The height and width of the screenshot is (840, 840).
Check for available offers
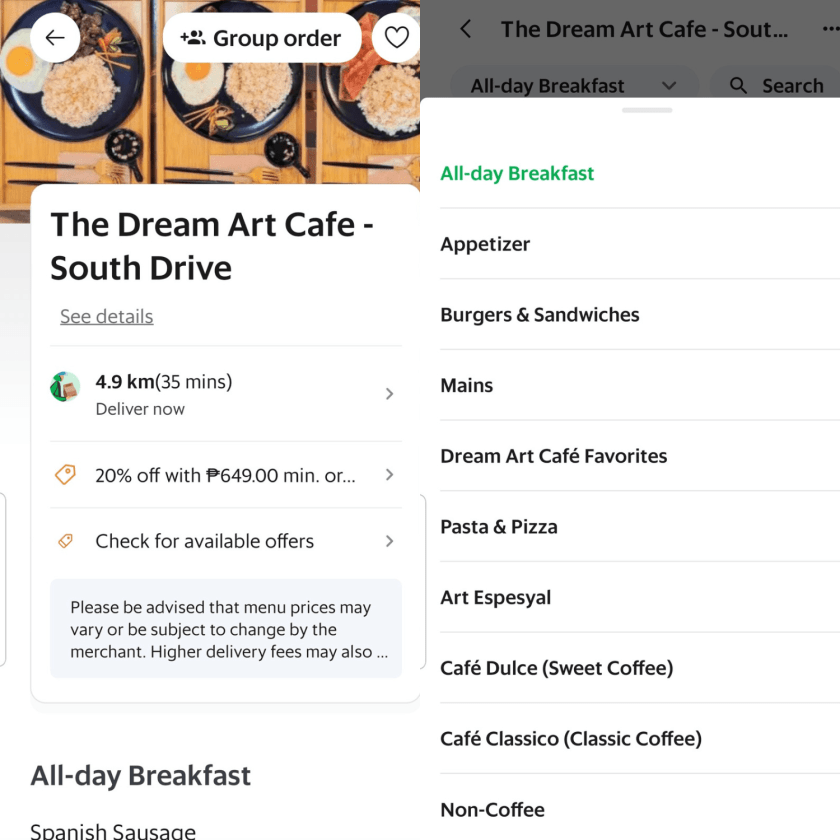225,541
